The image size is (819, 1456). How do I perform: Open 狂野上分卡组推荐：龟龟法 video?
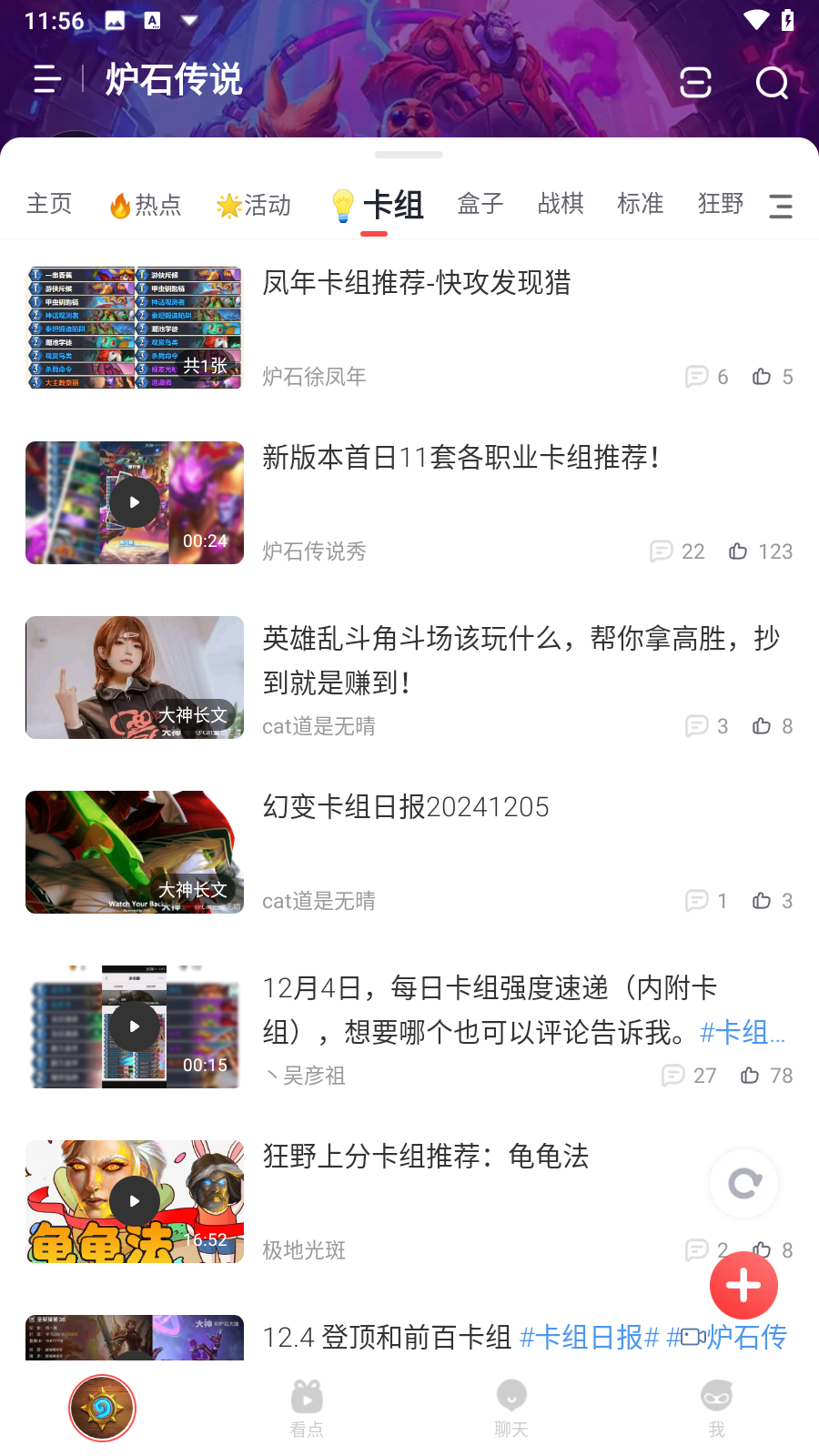click(135, 1201)
